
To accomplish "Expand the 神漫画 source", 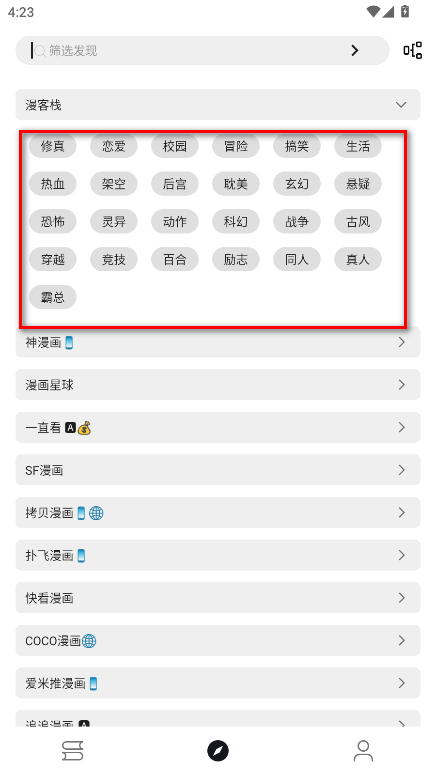I will (x=218, y=342).
